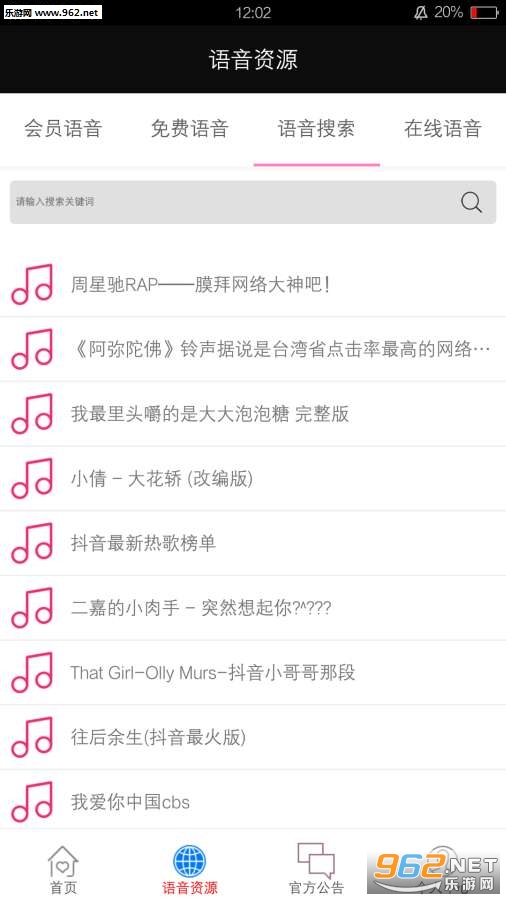Select 我最里头嚼的是大大泡泡糖 完整版
506x900 pixels.
(x=253, y=414)
